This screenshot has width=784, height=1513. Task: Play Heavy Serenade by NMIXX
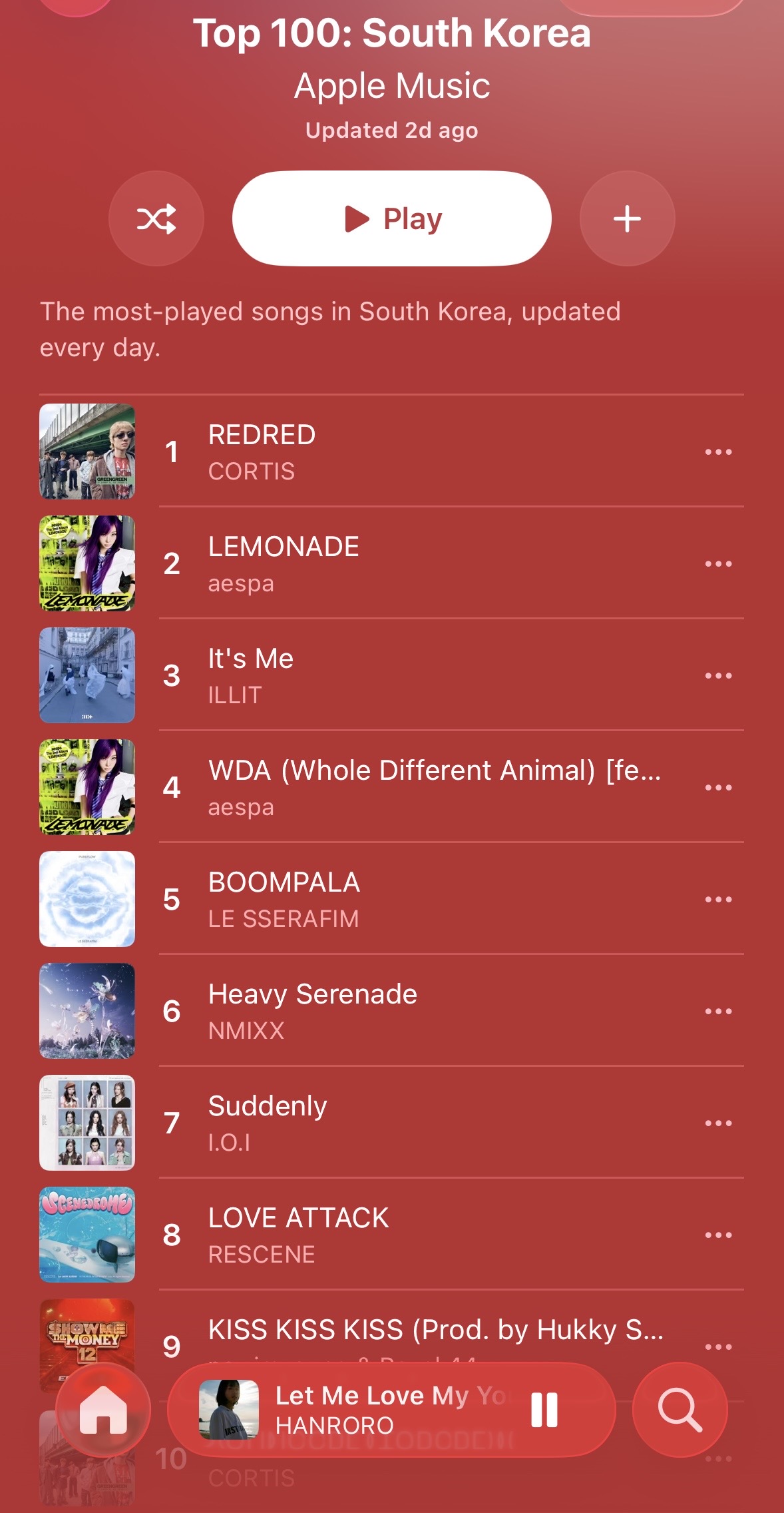(391, 1011)
